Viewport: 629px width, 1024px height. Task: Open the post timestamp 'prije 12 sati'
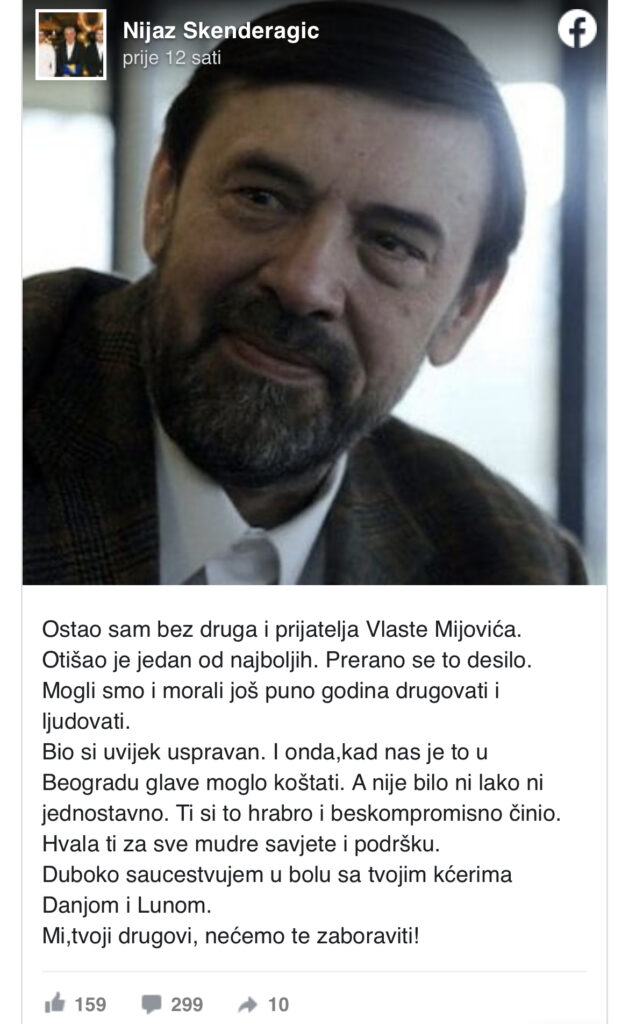[171, 58]
